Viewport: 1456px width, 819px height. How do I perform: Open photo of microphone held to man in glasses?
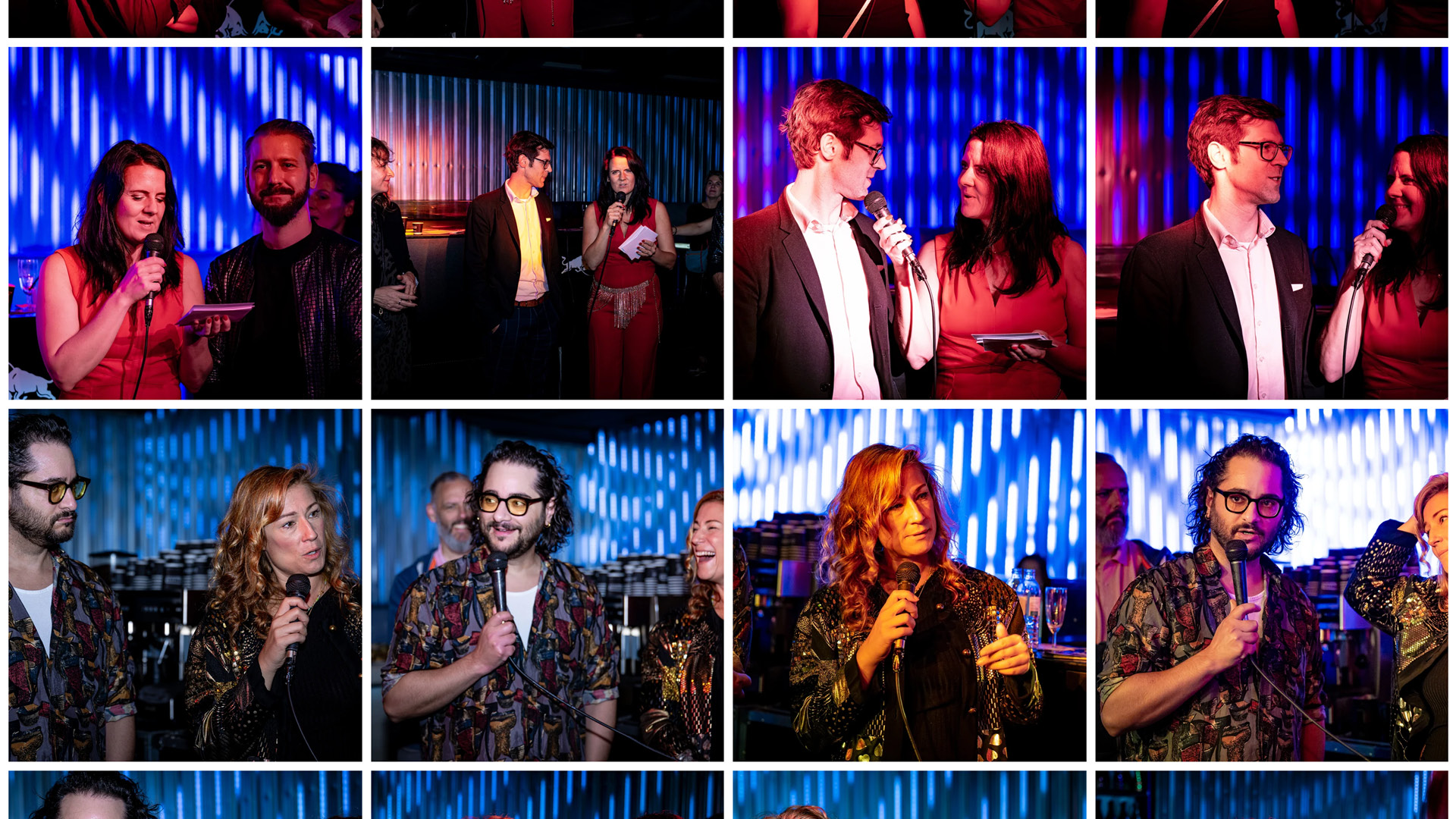(908, 223)
